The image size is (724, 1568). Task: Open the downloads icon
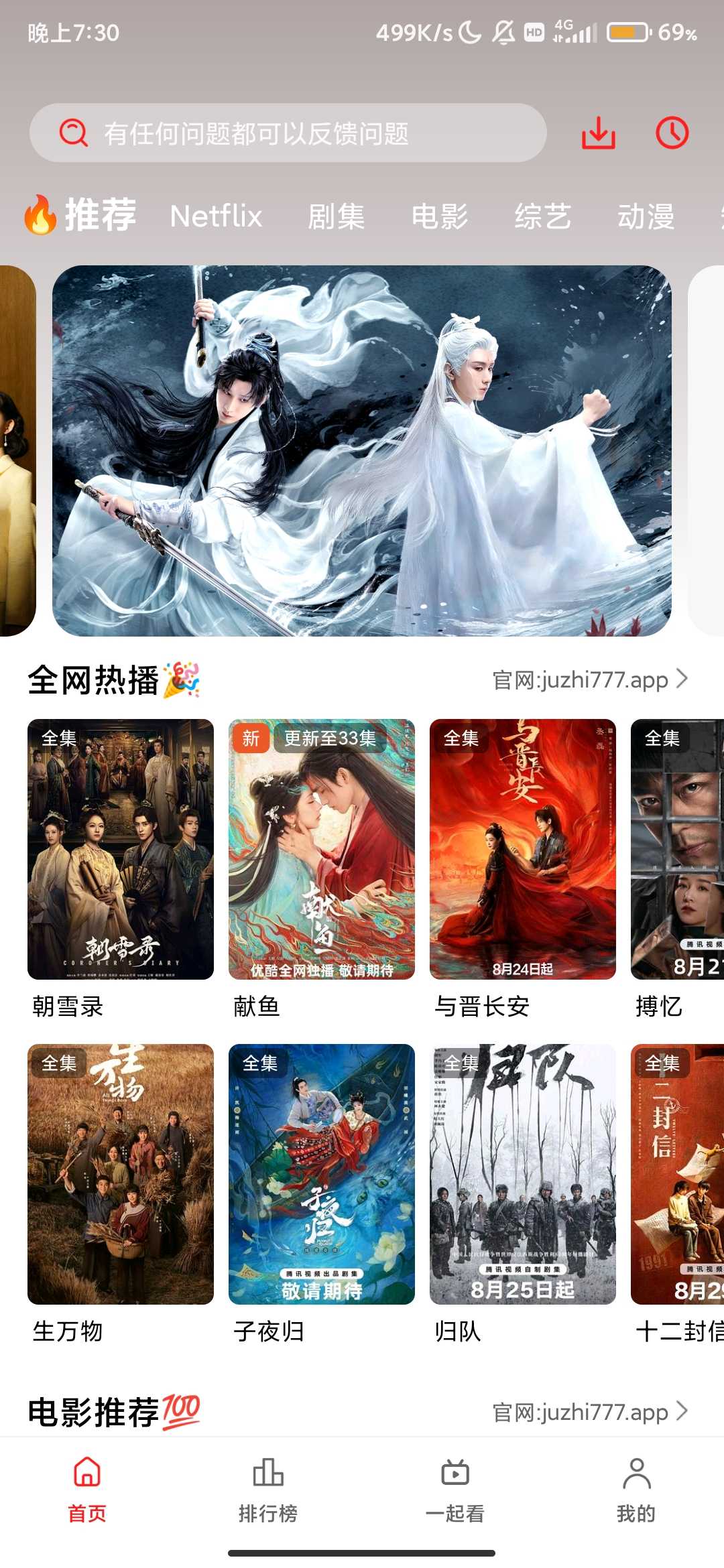(x=598, y=133)
